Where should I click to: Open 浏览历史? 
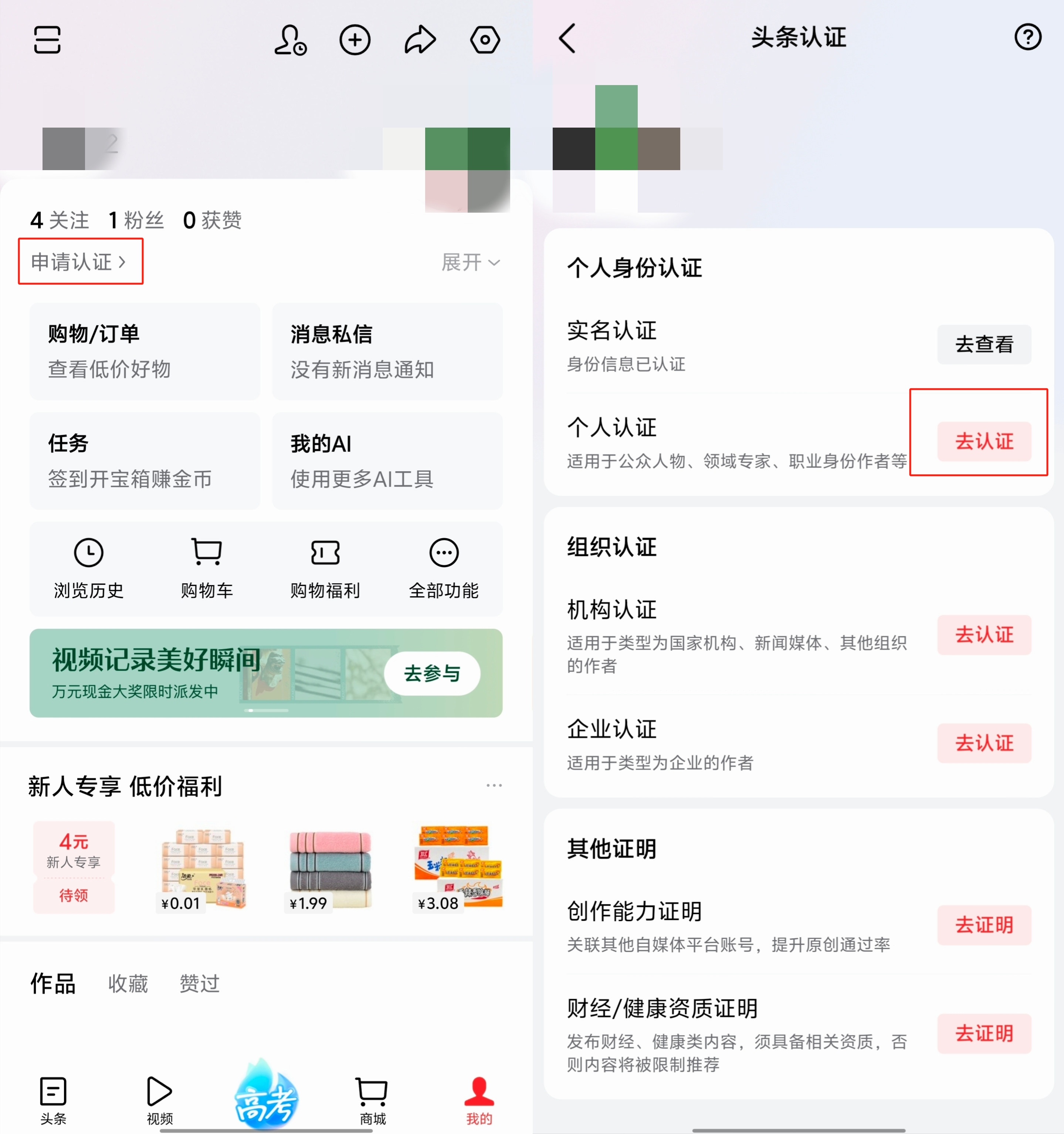click(x=88, y=568)
